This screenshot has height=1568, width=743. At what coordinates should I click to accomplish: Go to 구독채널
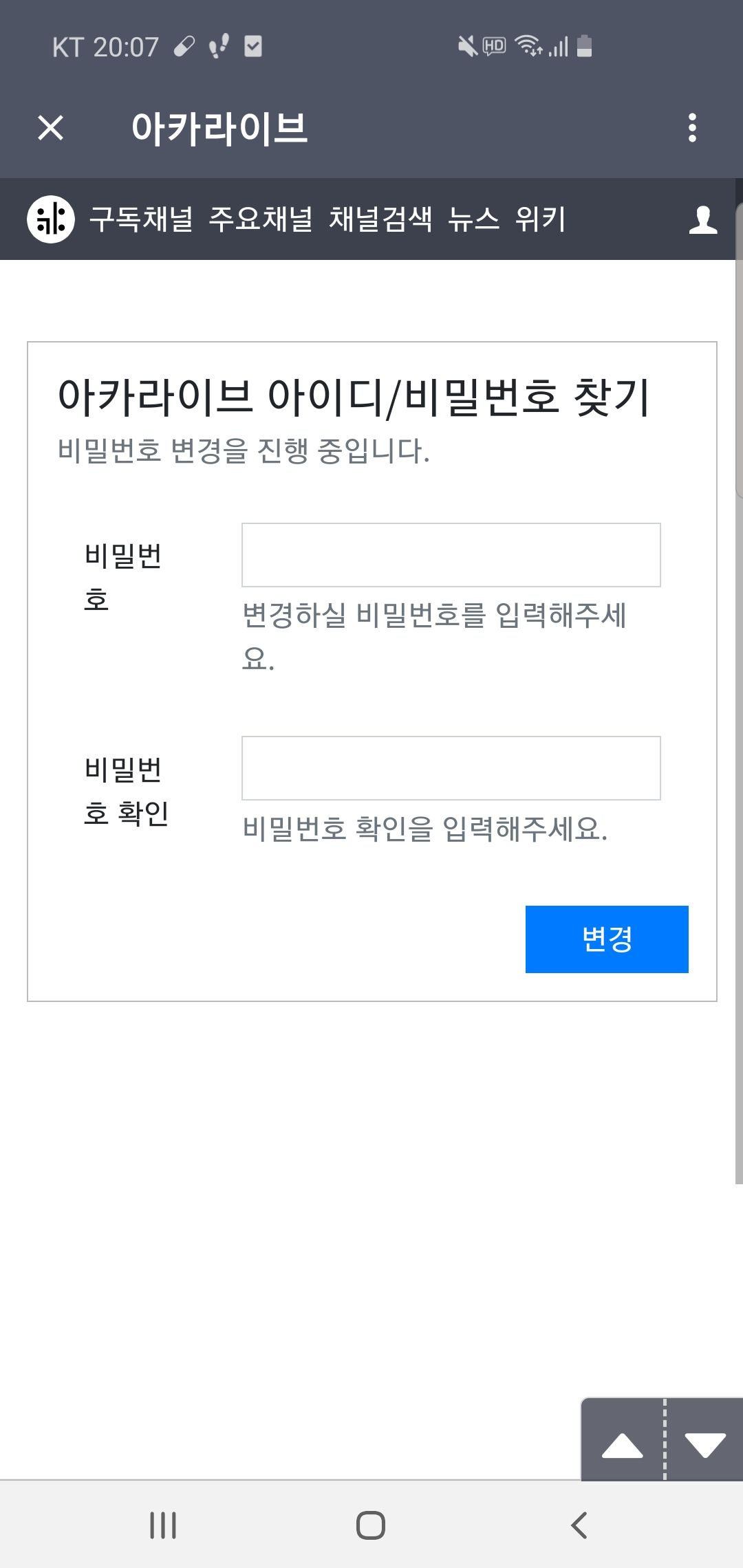141,219
